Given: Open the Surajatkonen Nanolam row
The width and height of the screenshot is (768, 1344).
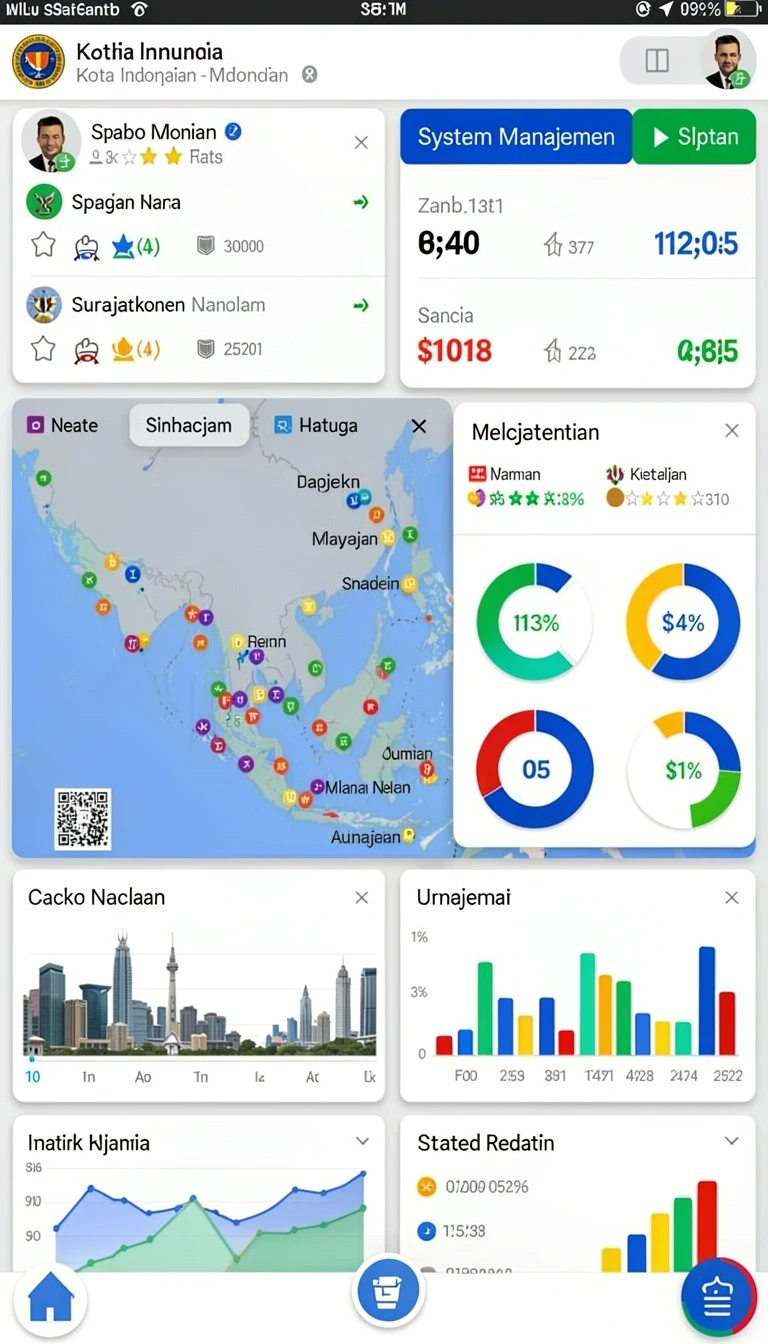Looking at the screenshot, I should 198,304.
